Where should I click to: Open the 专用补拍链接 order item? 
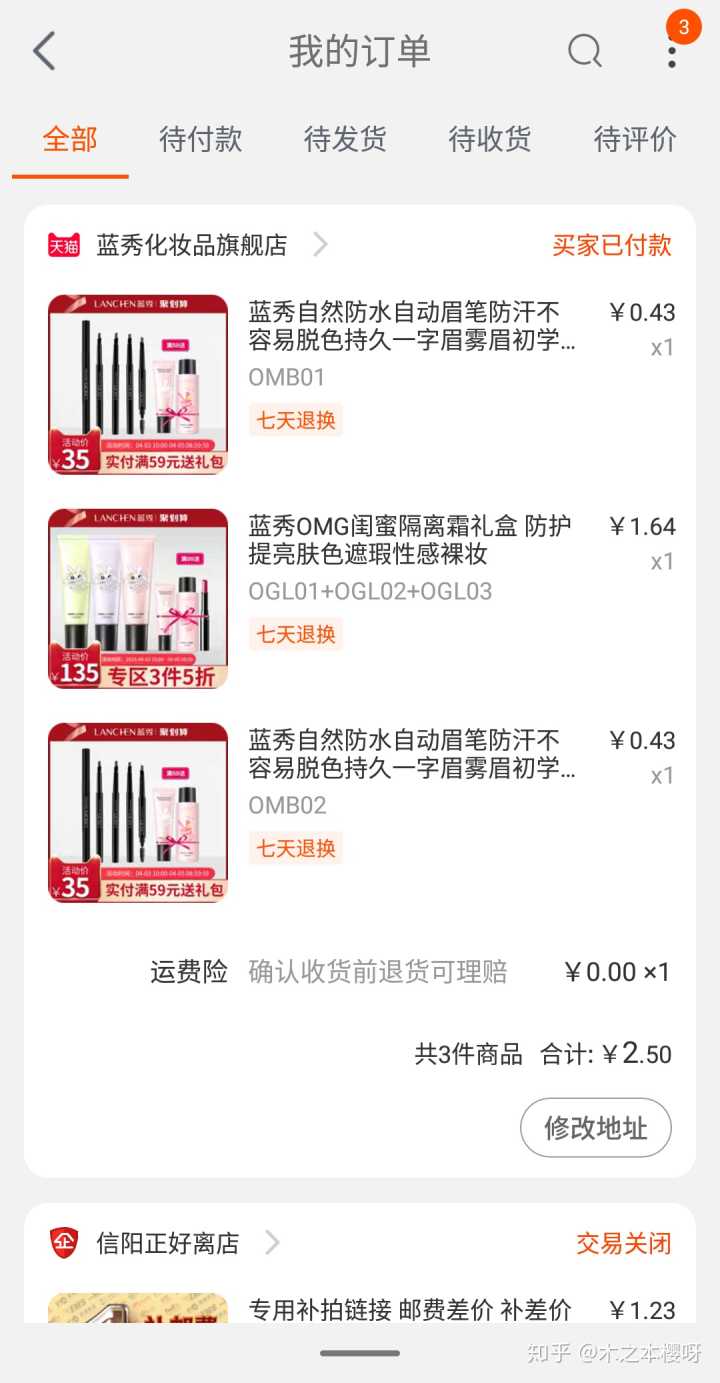(410, 1309)
